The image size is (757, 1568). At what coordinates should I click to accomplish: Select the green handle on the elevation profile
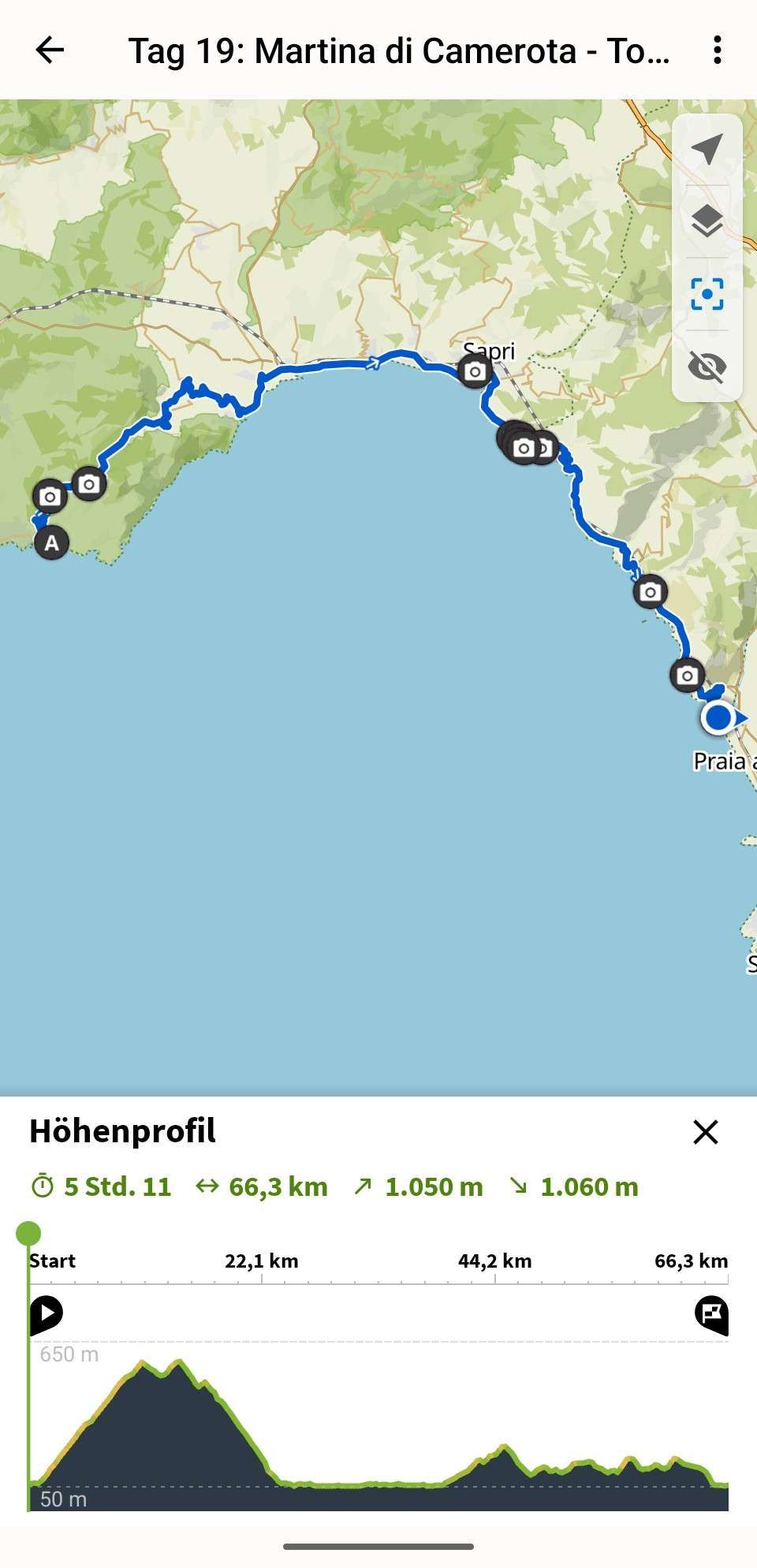tap(28, 1233)
